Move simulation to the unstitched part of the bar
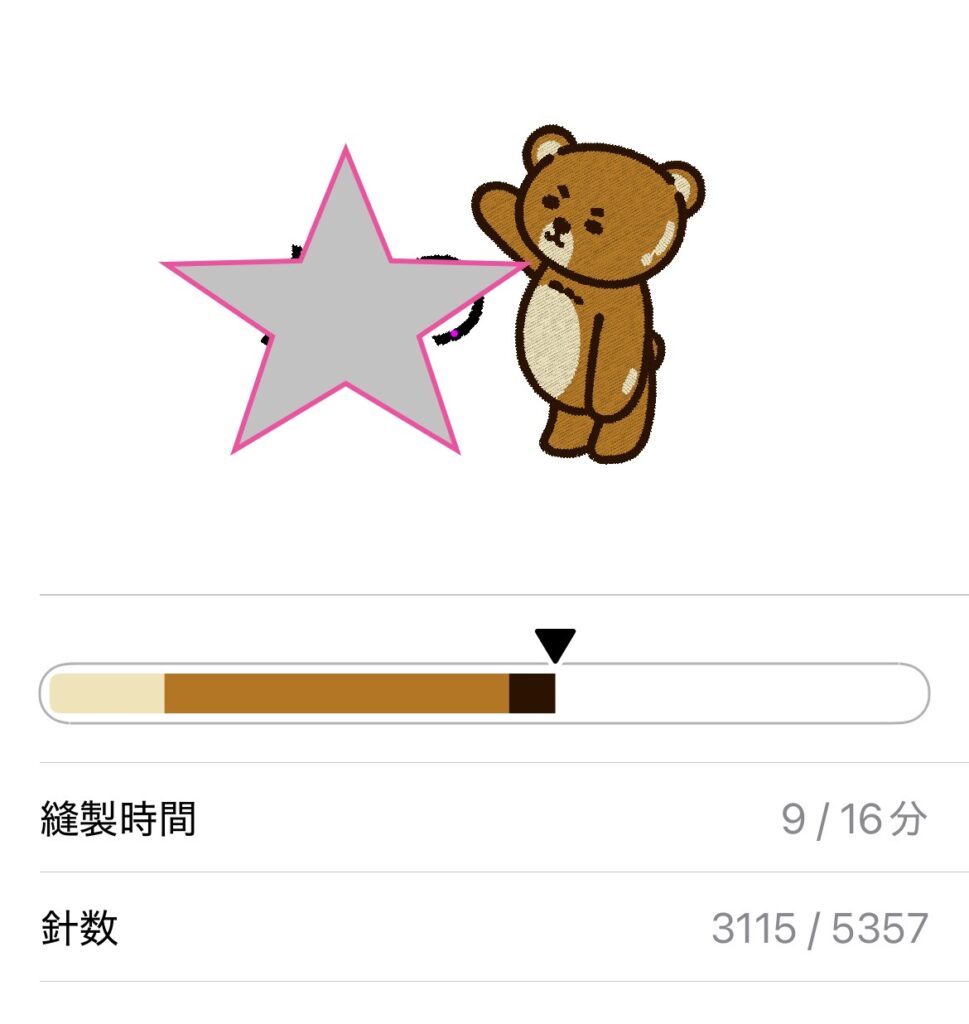 click(x=740, y=693)
